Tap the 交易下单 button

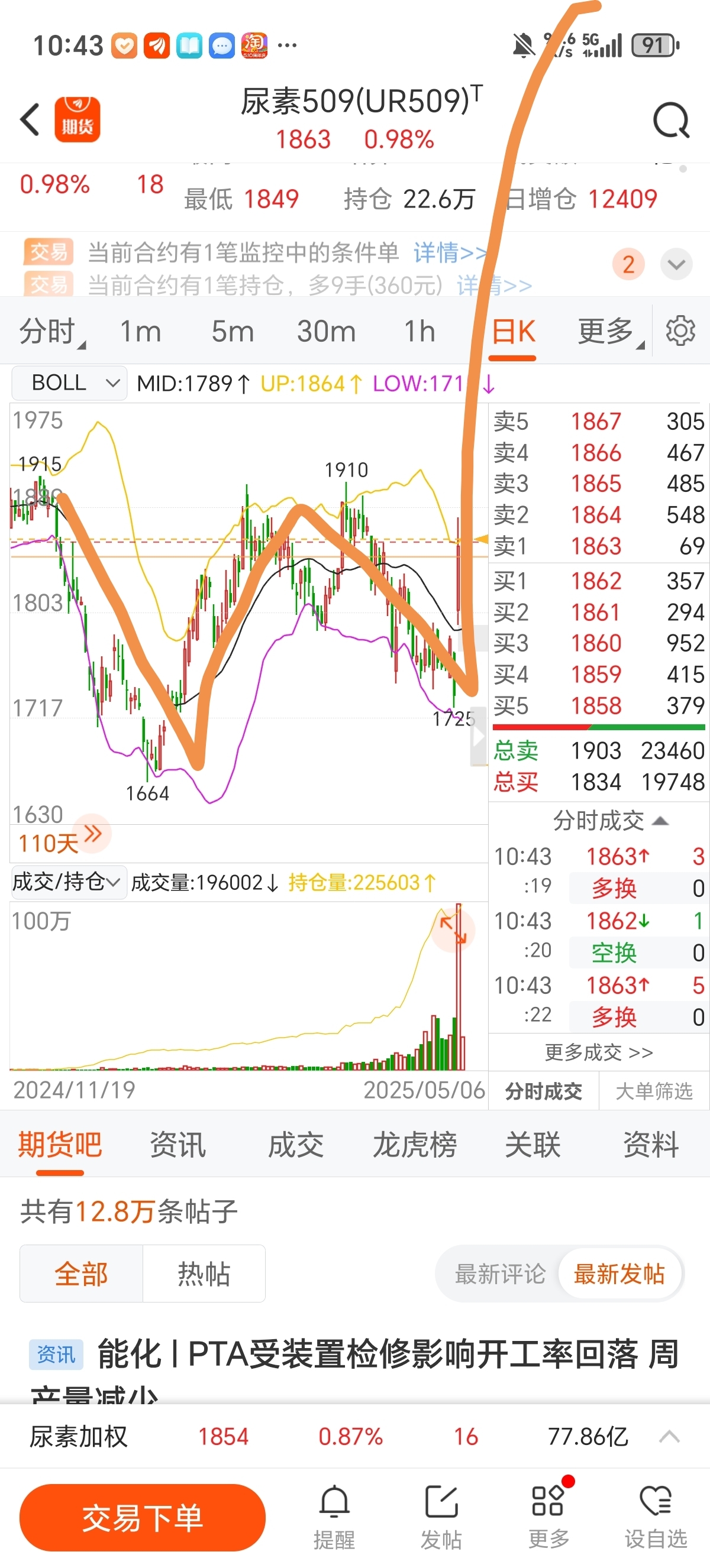[x=143, y=1517]
